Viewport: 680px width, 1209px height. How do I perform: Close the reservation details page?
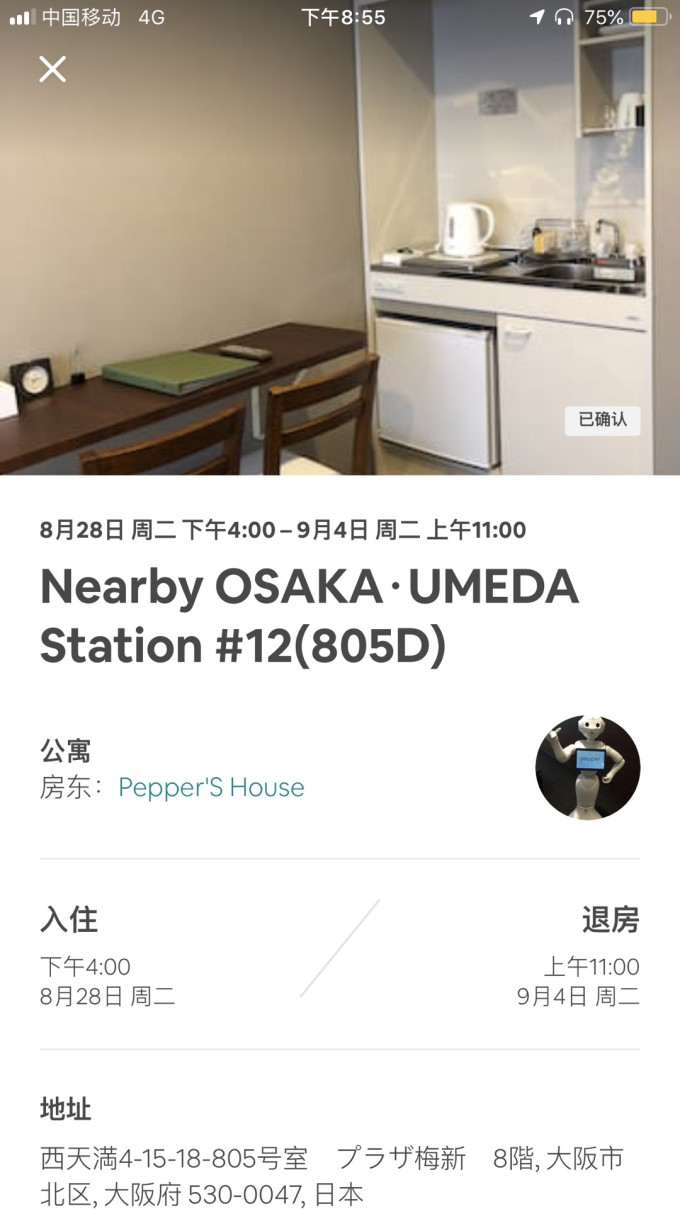(x=52, y=69)
